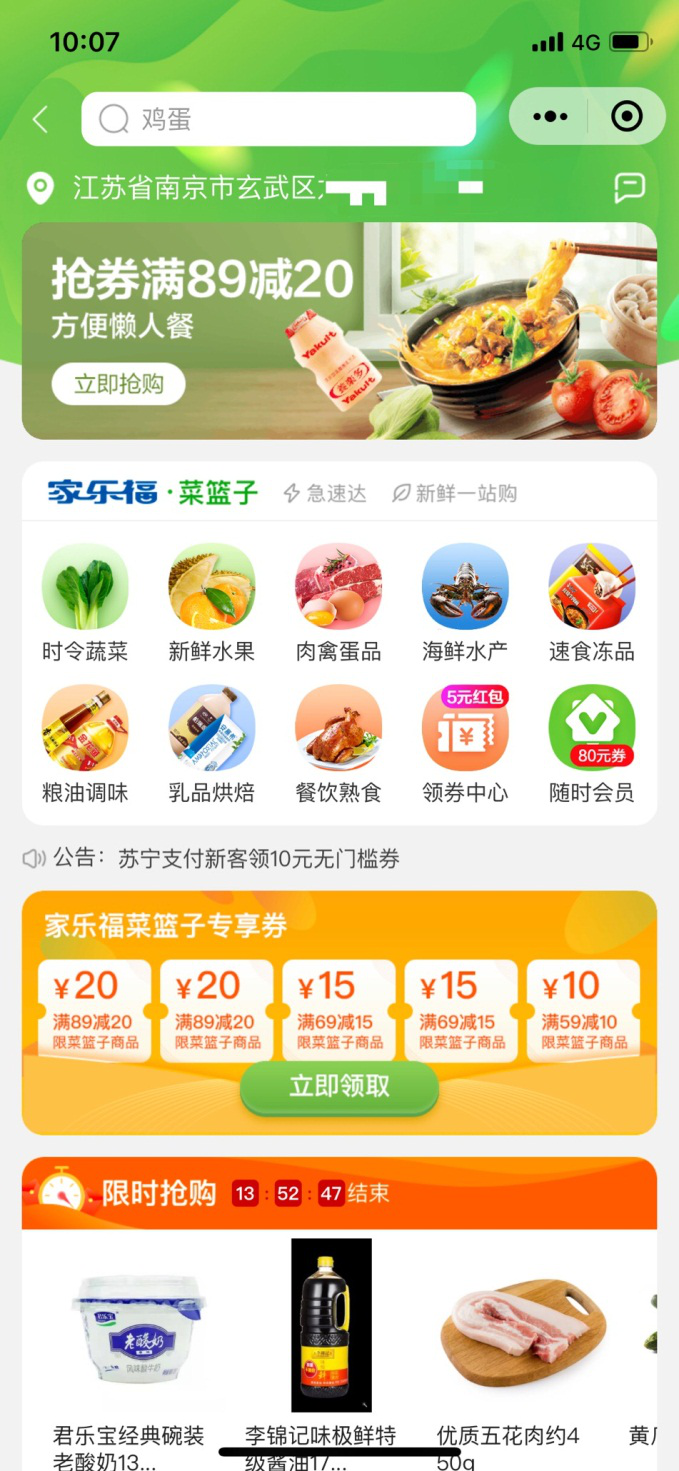Open the mini program three-dot menu

(550, 117)
